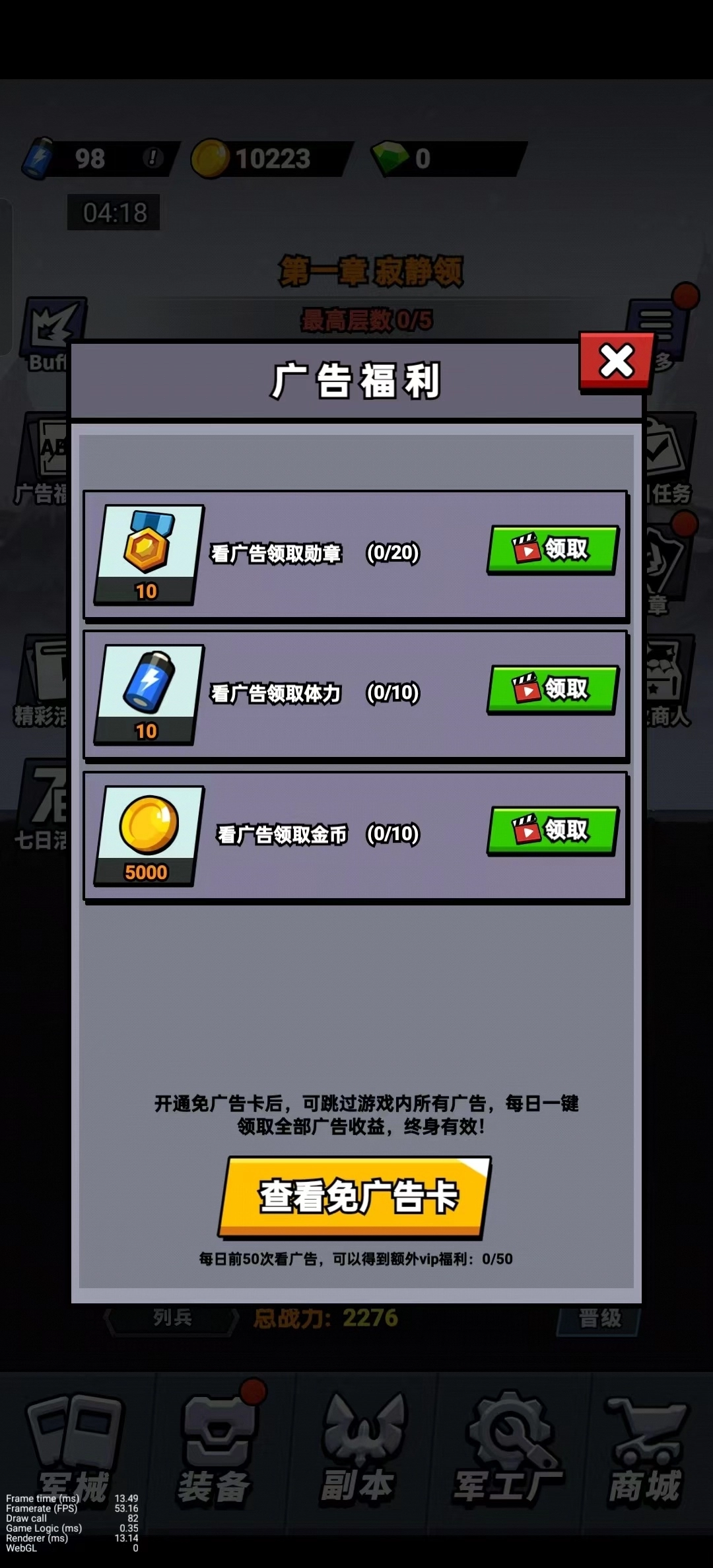
Task: Click the timer showing 04:18
Action: (x=112, y=212)
